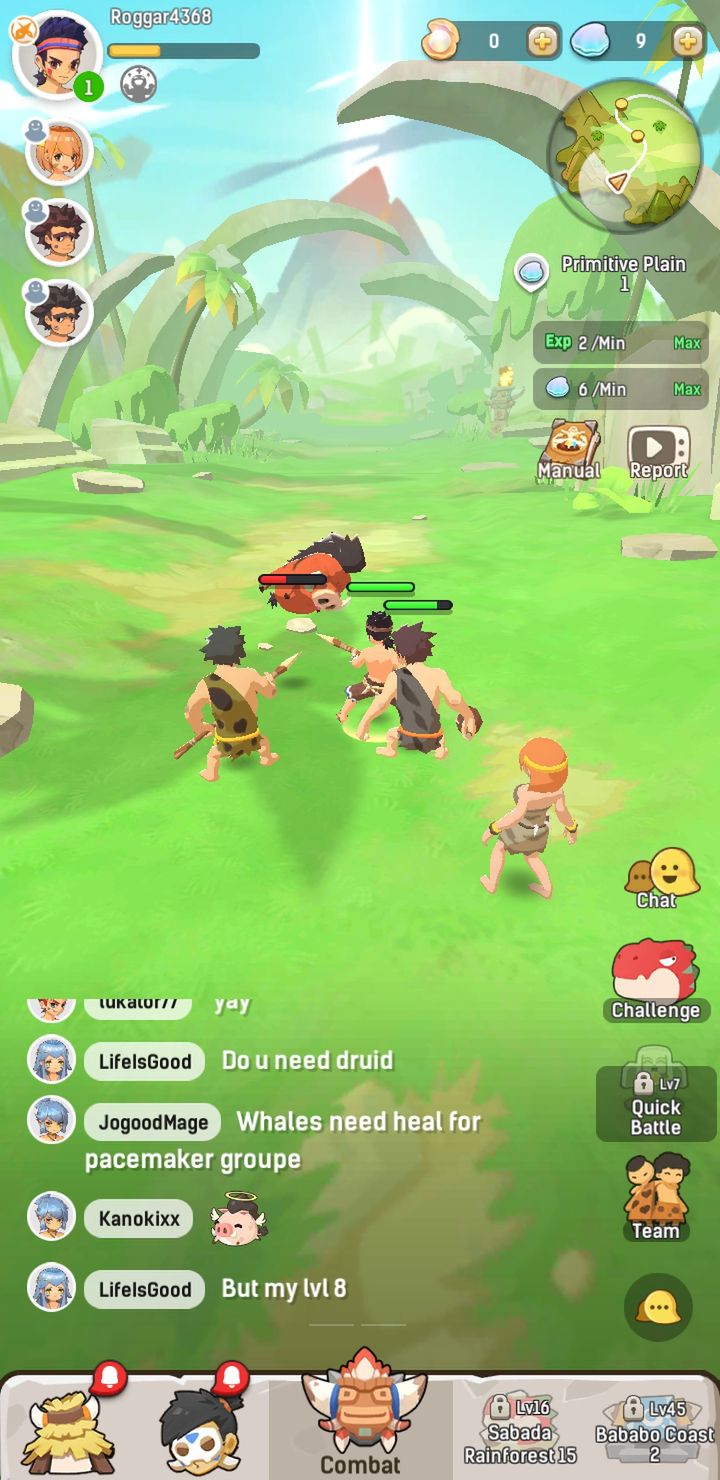The width and height of the screenshot is (720, 1480).
Task: Open Roggar4368's player profile avatar
Action: point(57,56)
